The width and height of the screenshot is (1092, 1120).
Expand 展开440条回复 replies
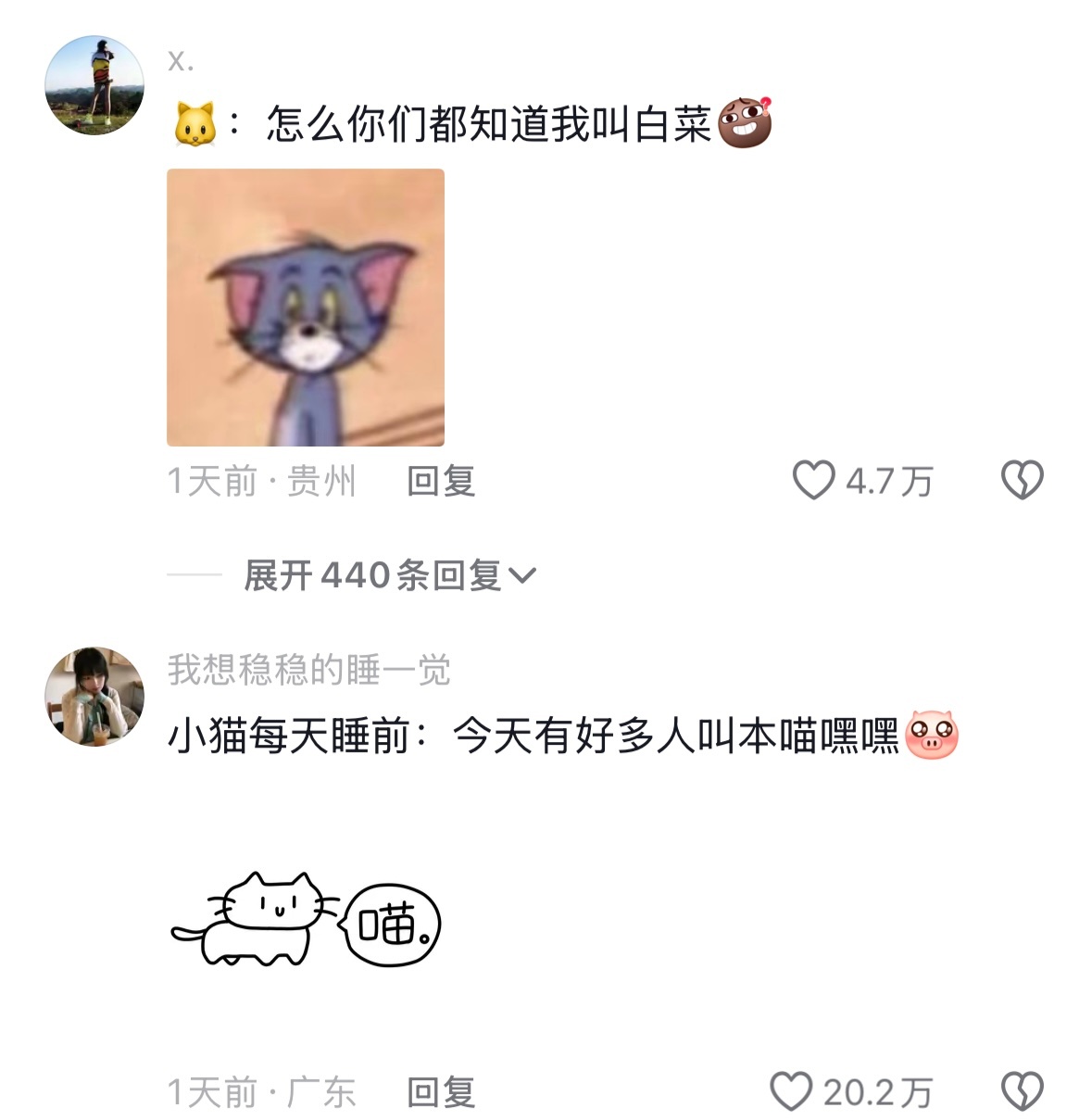tap(389, 575)
